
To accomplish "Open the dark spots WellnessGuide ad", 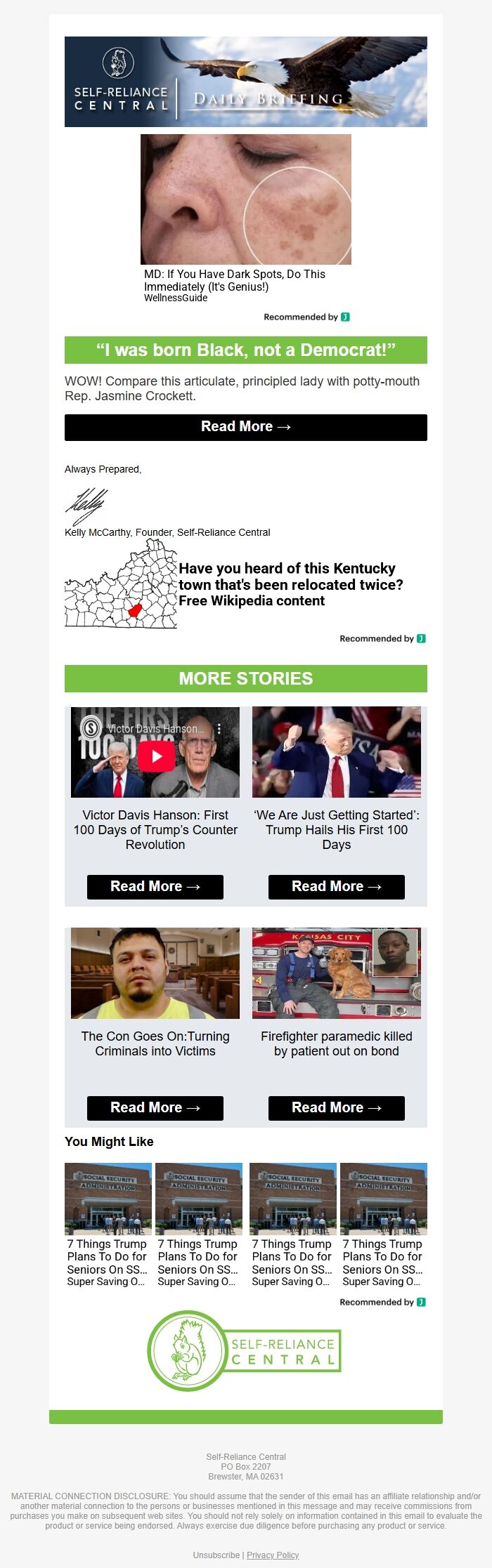I will [x=245, y=199].
